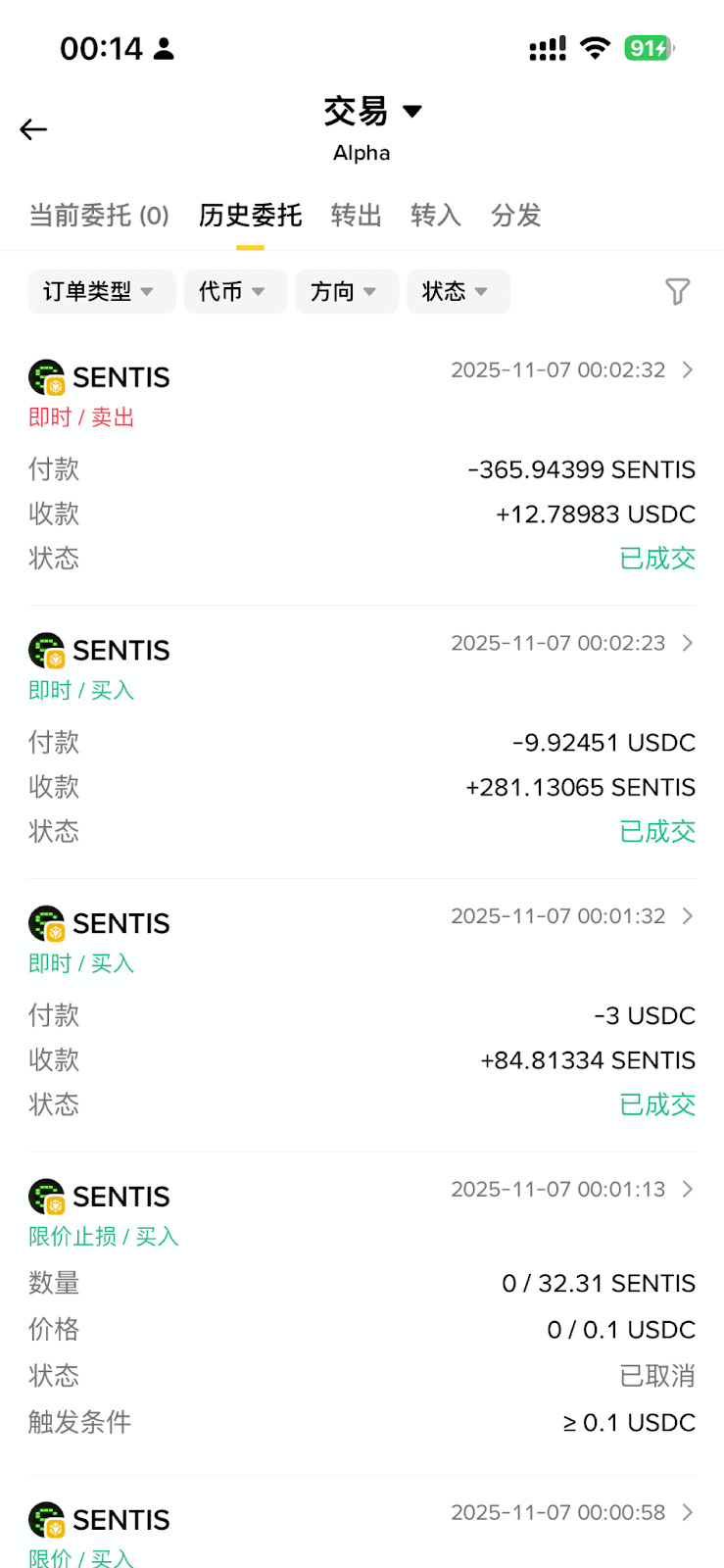Open the 代币 token filter dropdown
The height and width of the screenshot is (1568, 724).
point(235,291)
